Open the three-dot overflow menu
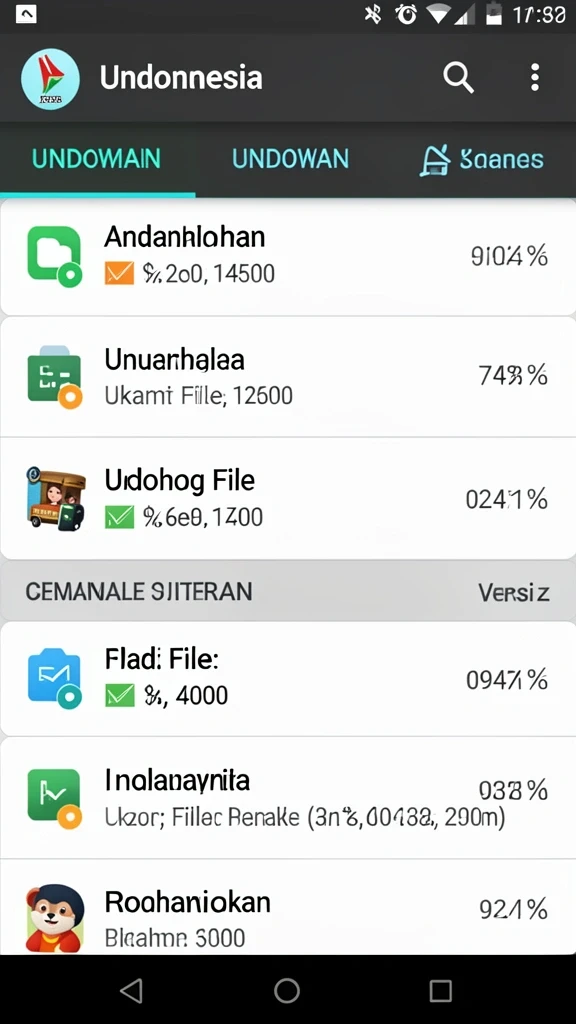This screenshot has width=576, height=1024. coord(535,78)
